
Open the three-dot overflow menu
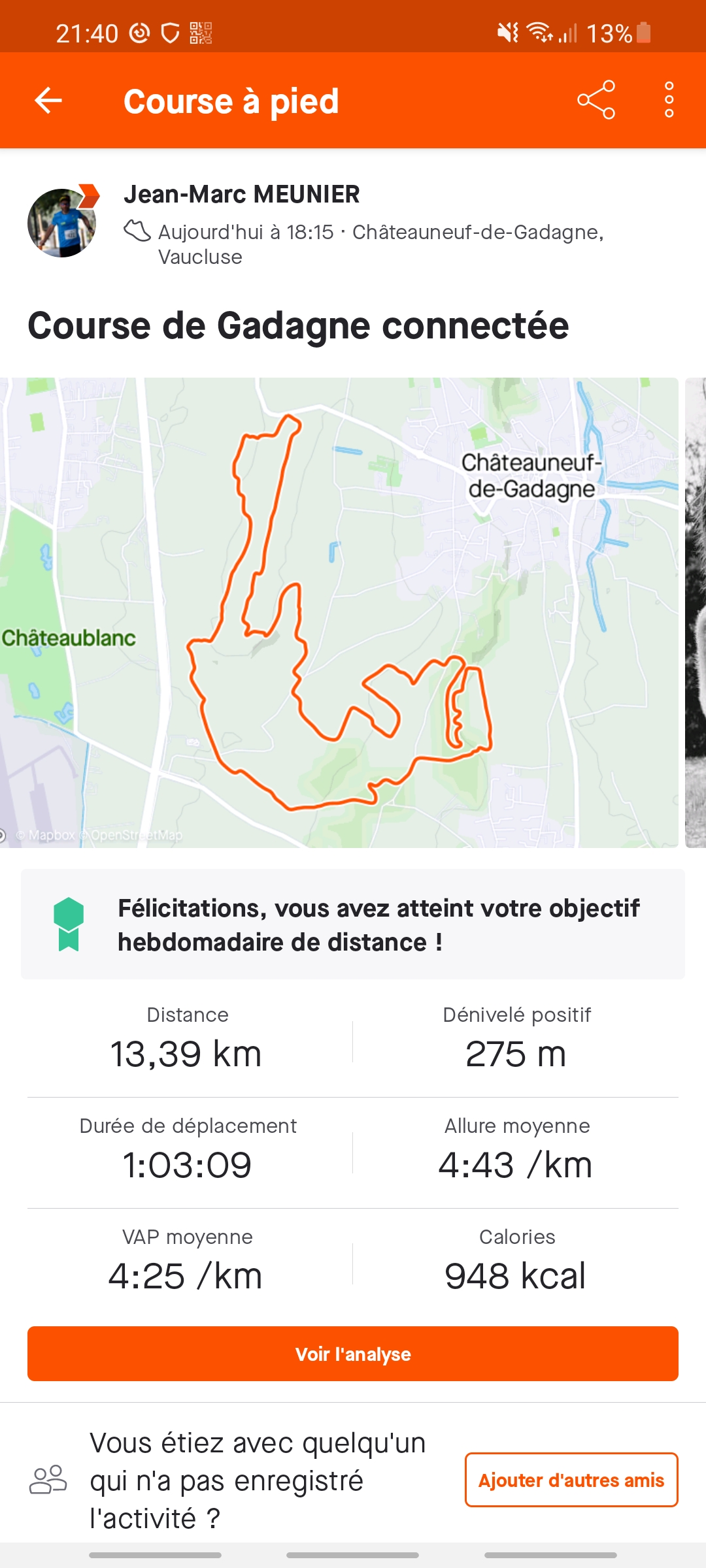tap(669, 100)
